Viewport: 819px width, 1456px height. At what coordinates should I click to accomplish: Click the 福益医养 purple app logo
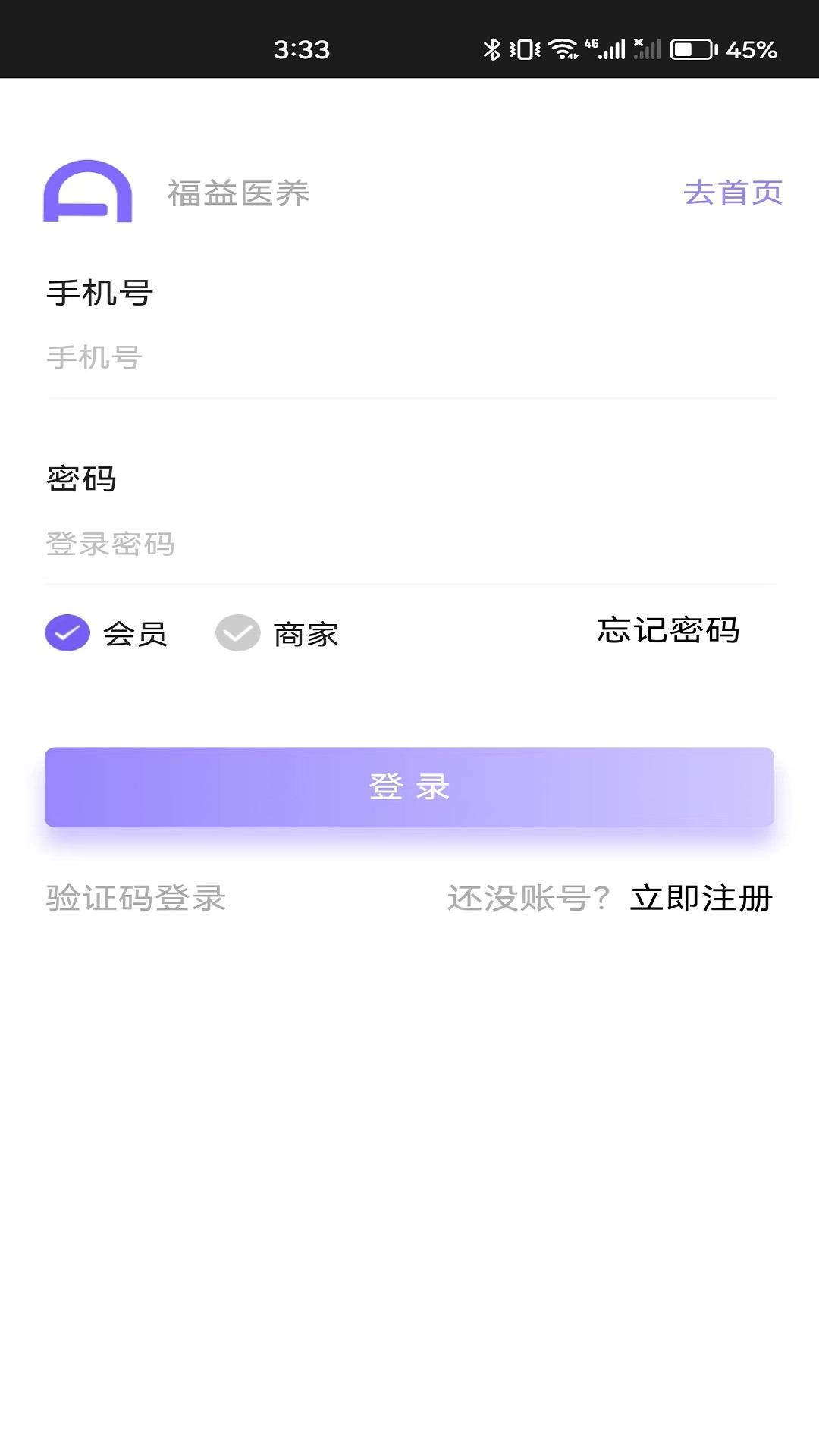86,193
